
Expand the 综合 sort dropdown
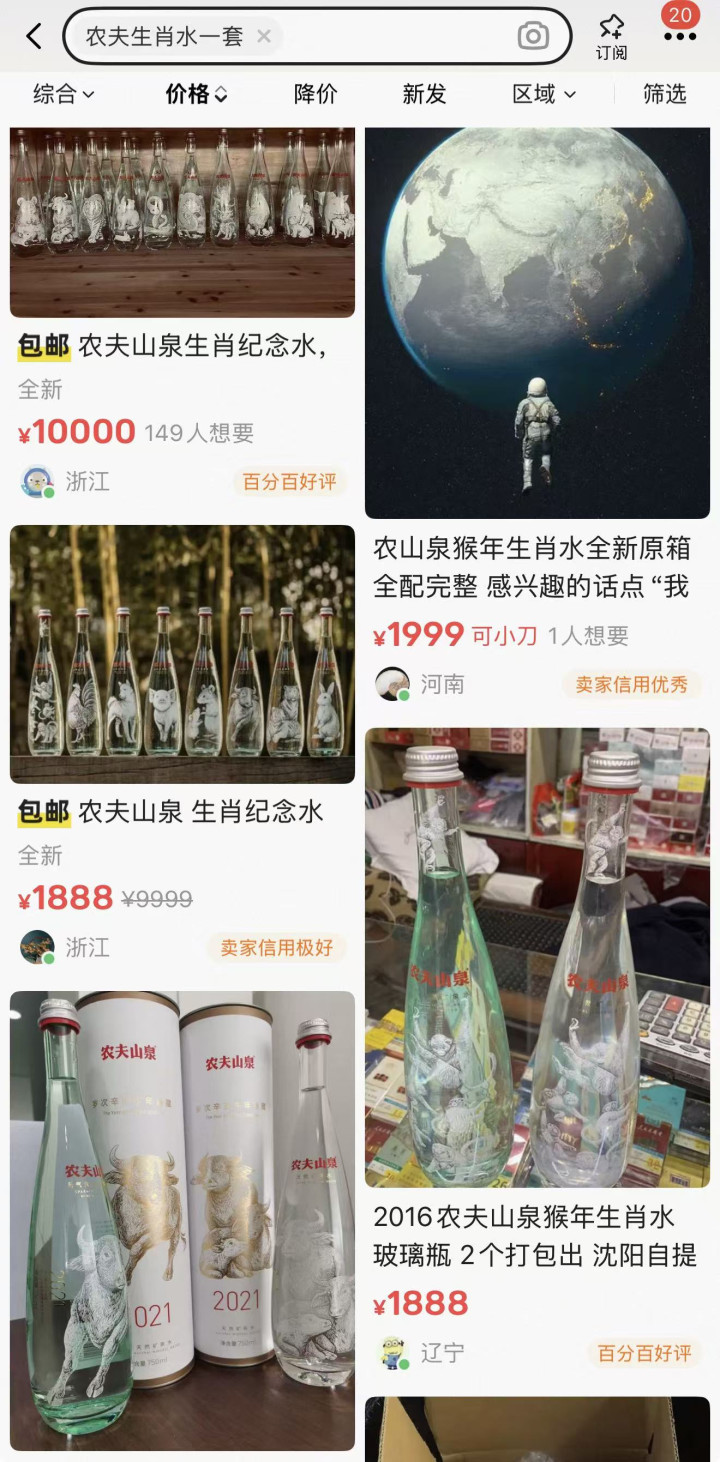point(63,94)
